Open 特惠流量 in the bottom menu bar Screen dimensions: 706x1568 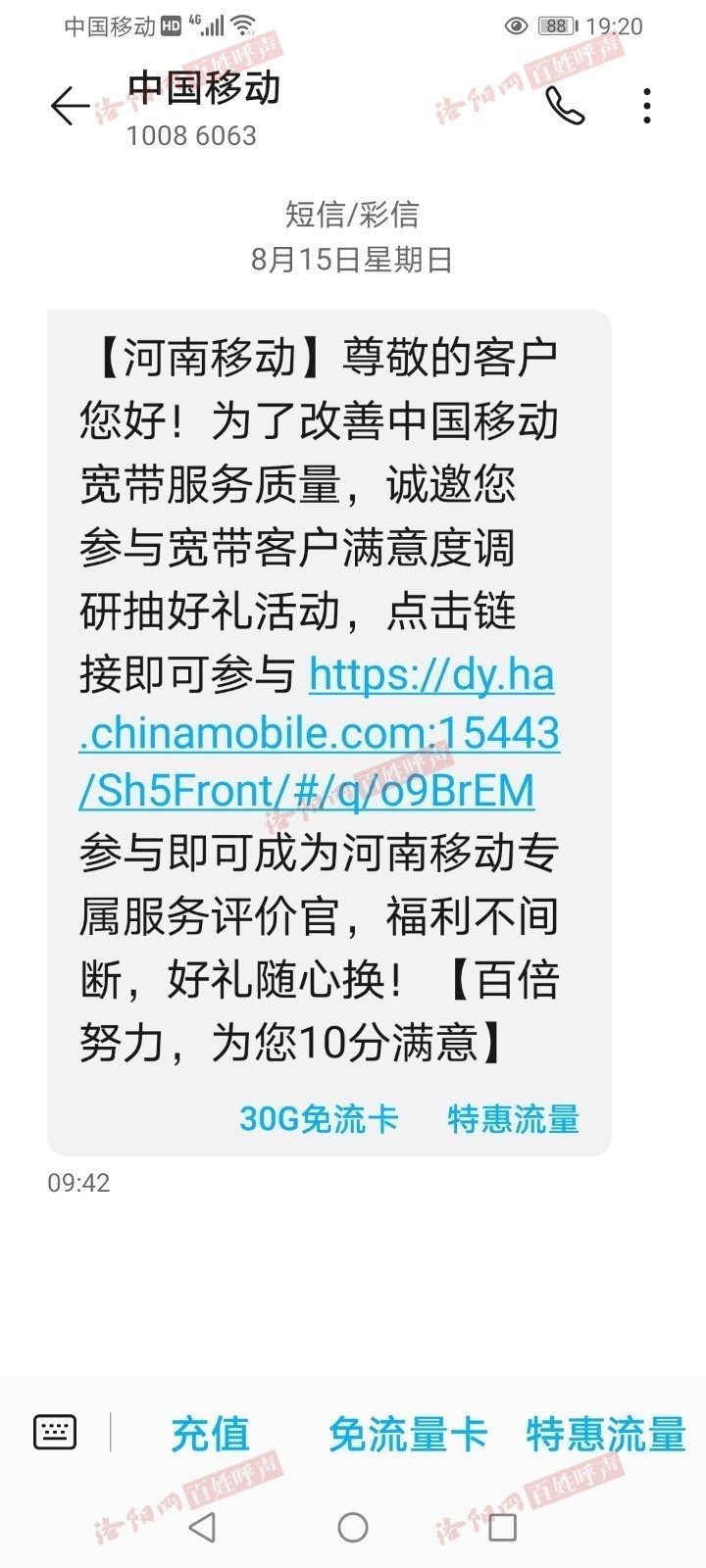click(x=606, y=1434)
